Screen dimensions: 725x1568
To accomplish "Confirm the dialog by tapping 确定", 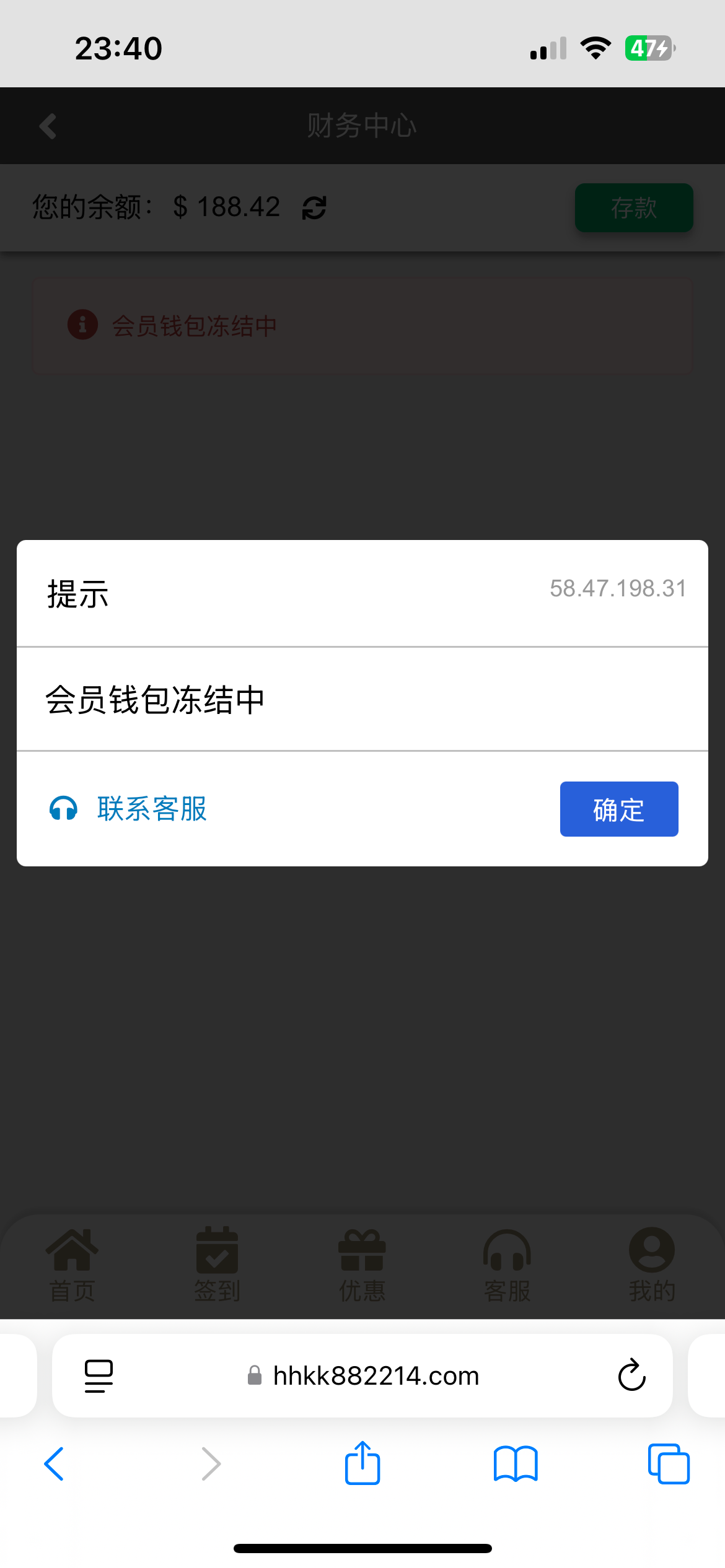I will 618,809.
